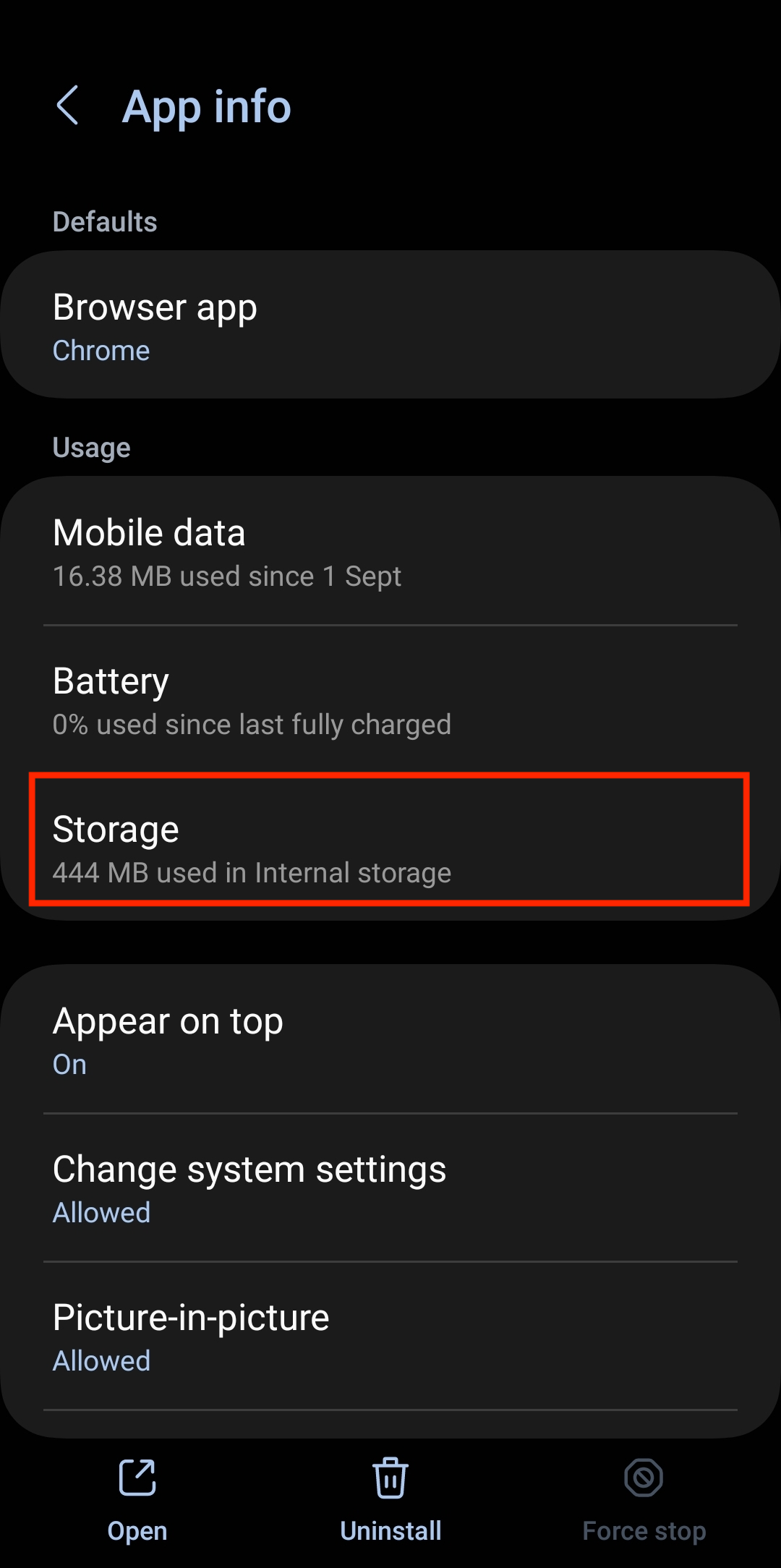This screenshot has height=1568, width=781.
Task: Open Picture-in-picture permission
Action: click(x=390, y=1337)
